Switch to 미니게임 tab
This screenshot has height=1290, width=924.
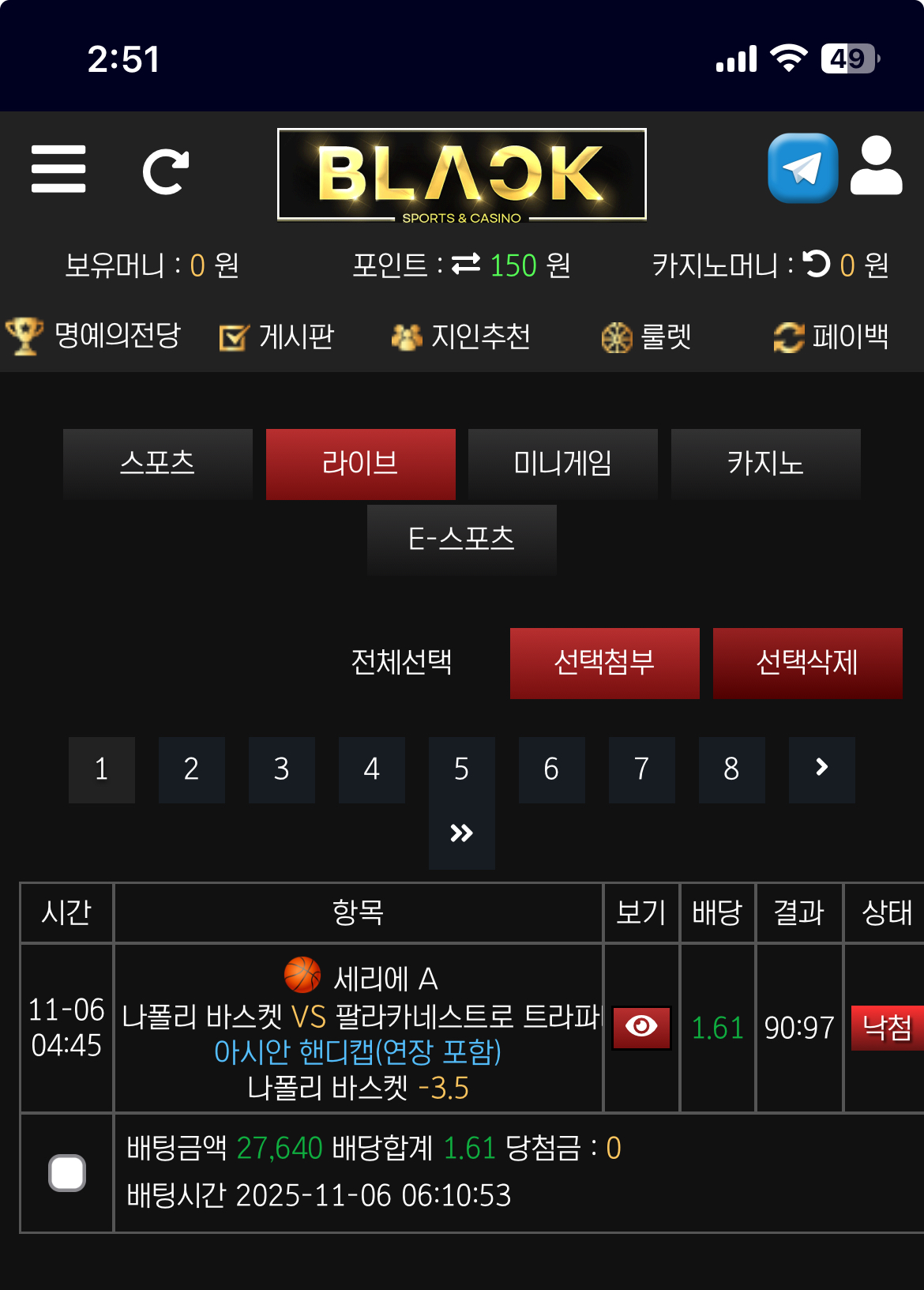point(562,464)
